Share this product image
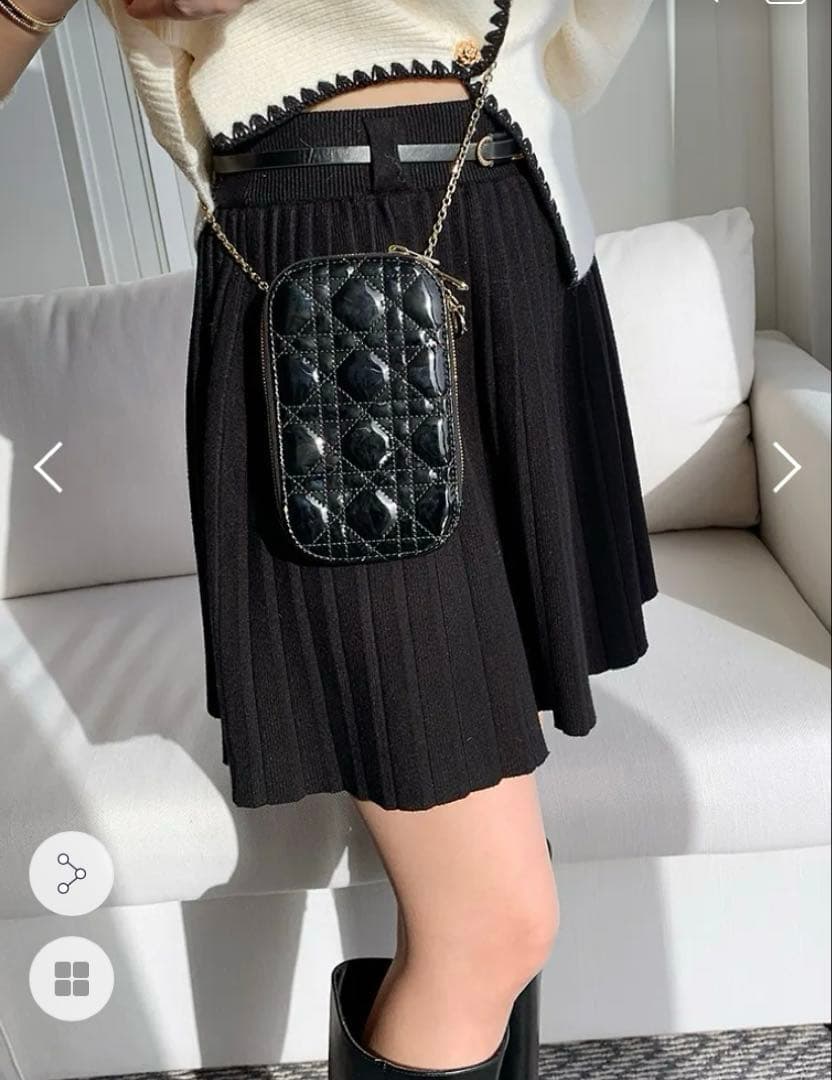Screen dimensions: 832x1080 [71, 873]
